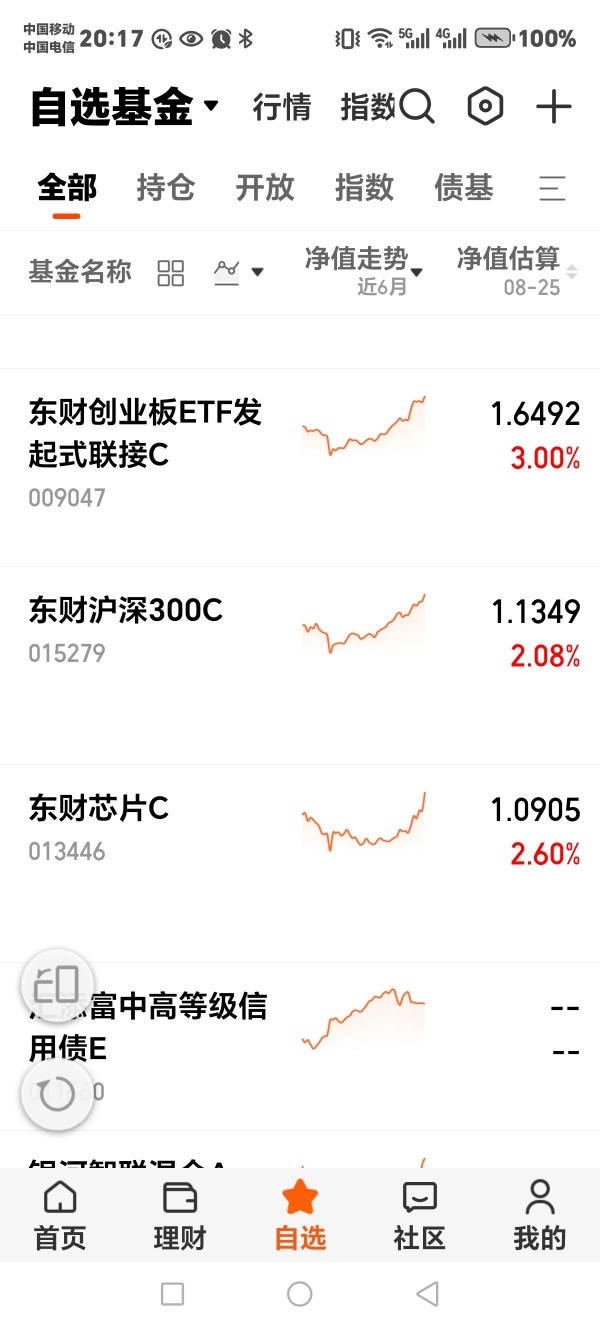
Task: Open the hexagon settings icon
Action: point(485,106)
